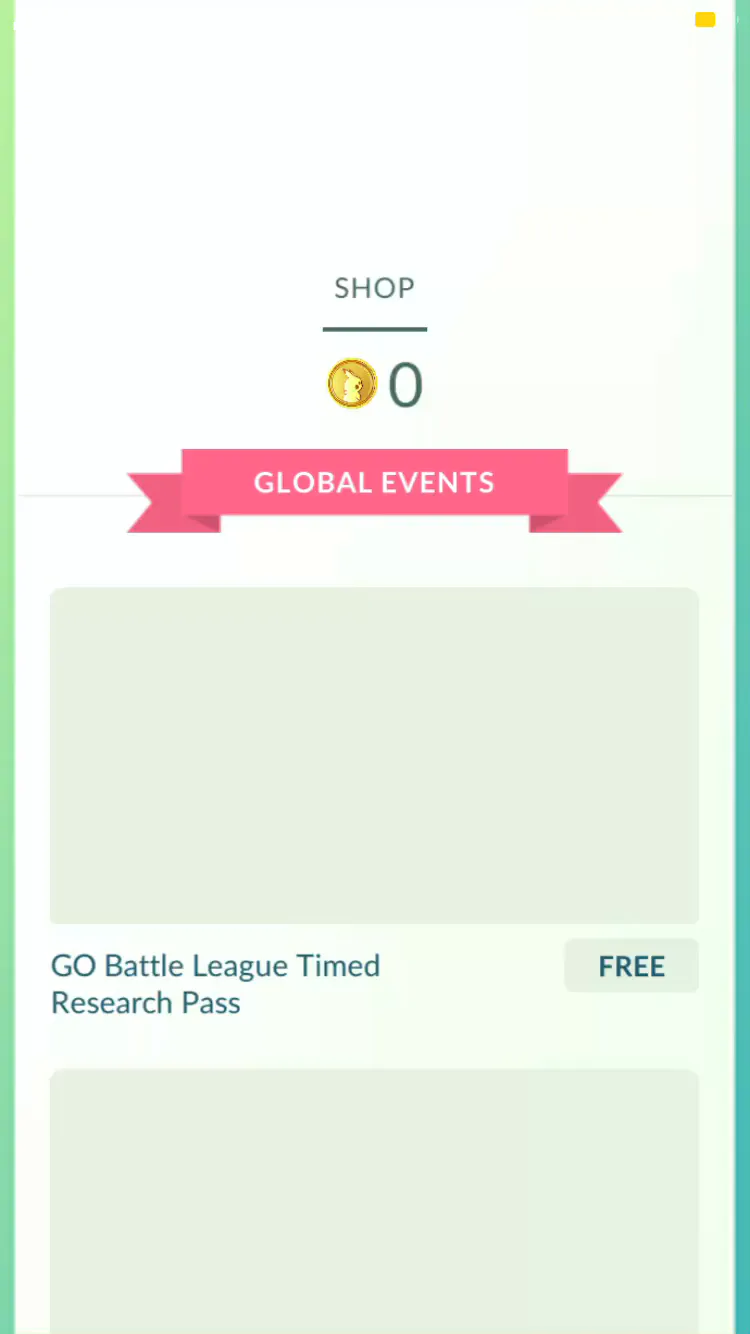Select the SHOP tab
Image resolution: width=750 pixels, height=1334 pixels.
click(374, 289)
